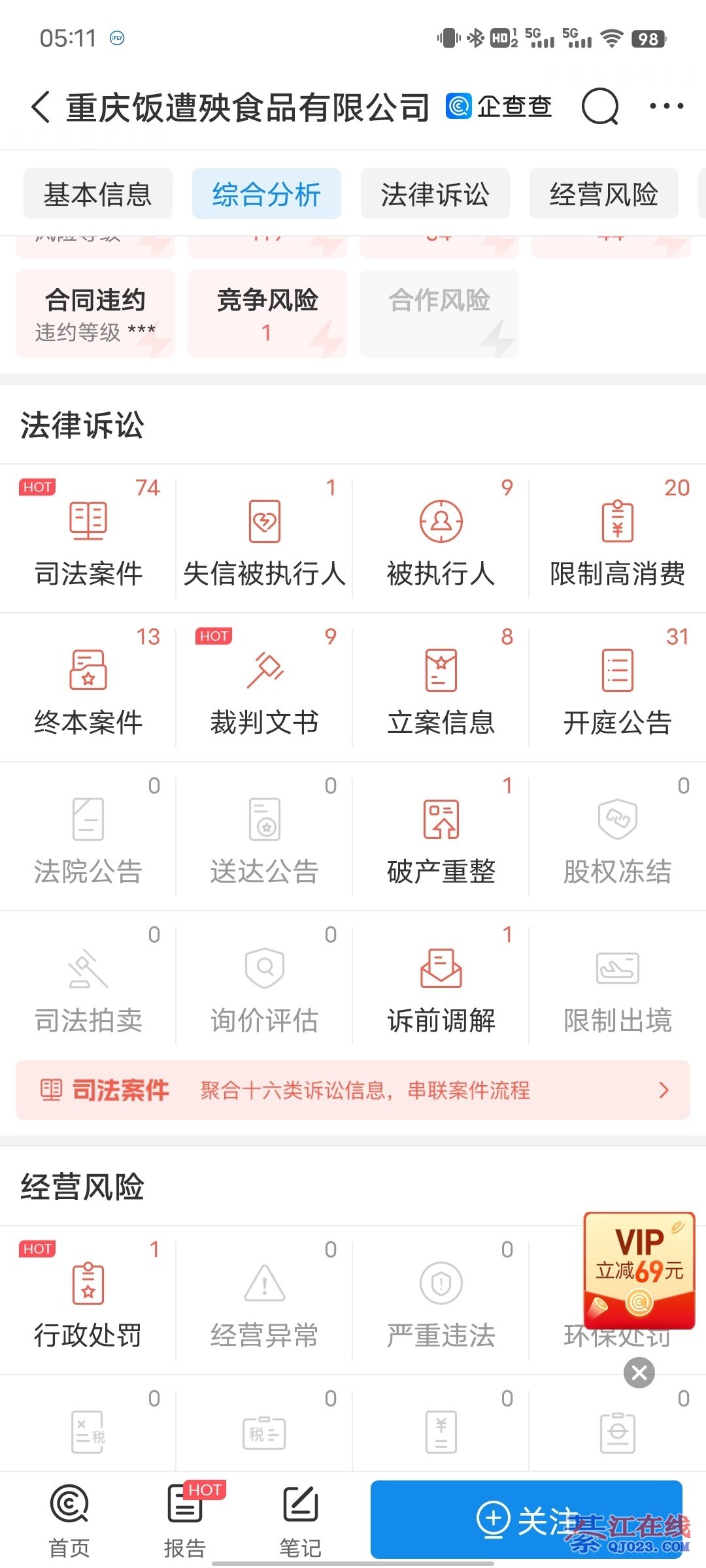
Task: Switch to the 基本信息 tab
Action: pyautogui.click(x=98, y=194)
